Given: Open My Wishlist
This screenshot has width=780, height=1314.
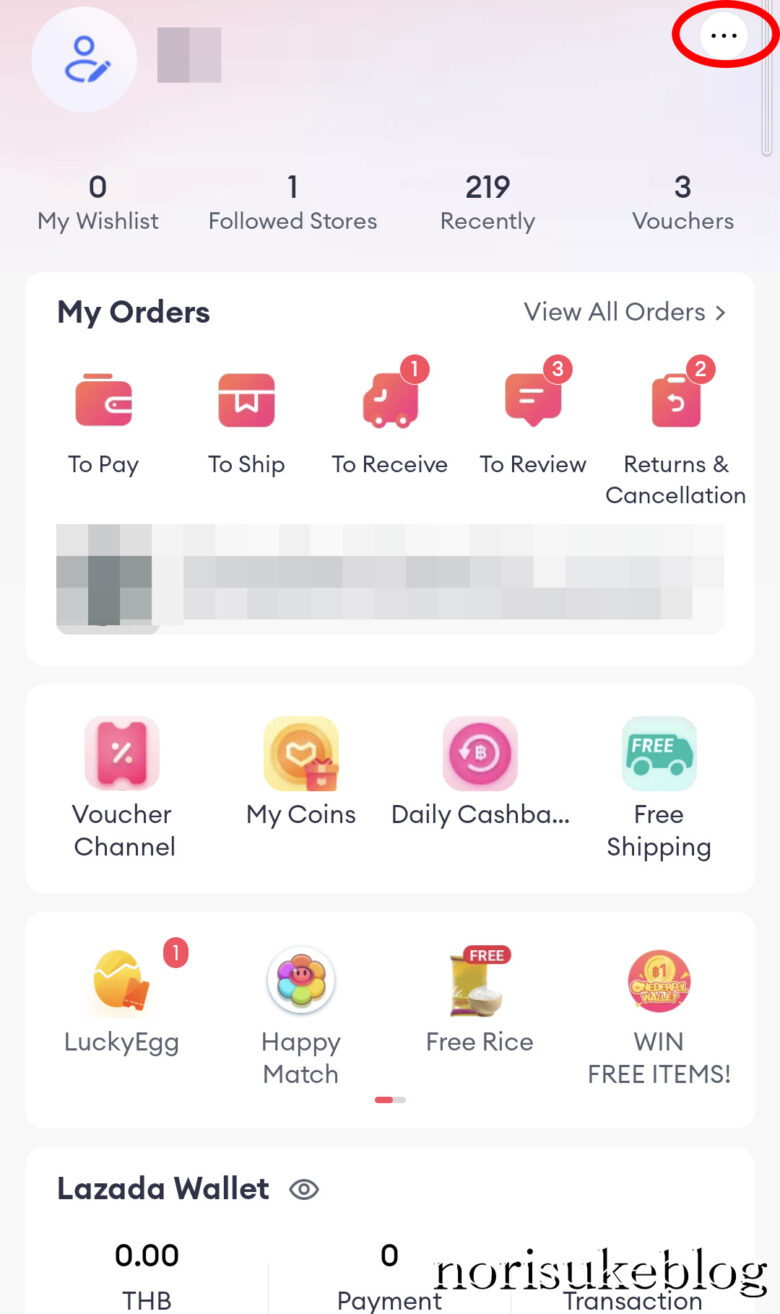Looking at the screenshot, I should (x=98, y=203).
